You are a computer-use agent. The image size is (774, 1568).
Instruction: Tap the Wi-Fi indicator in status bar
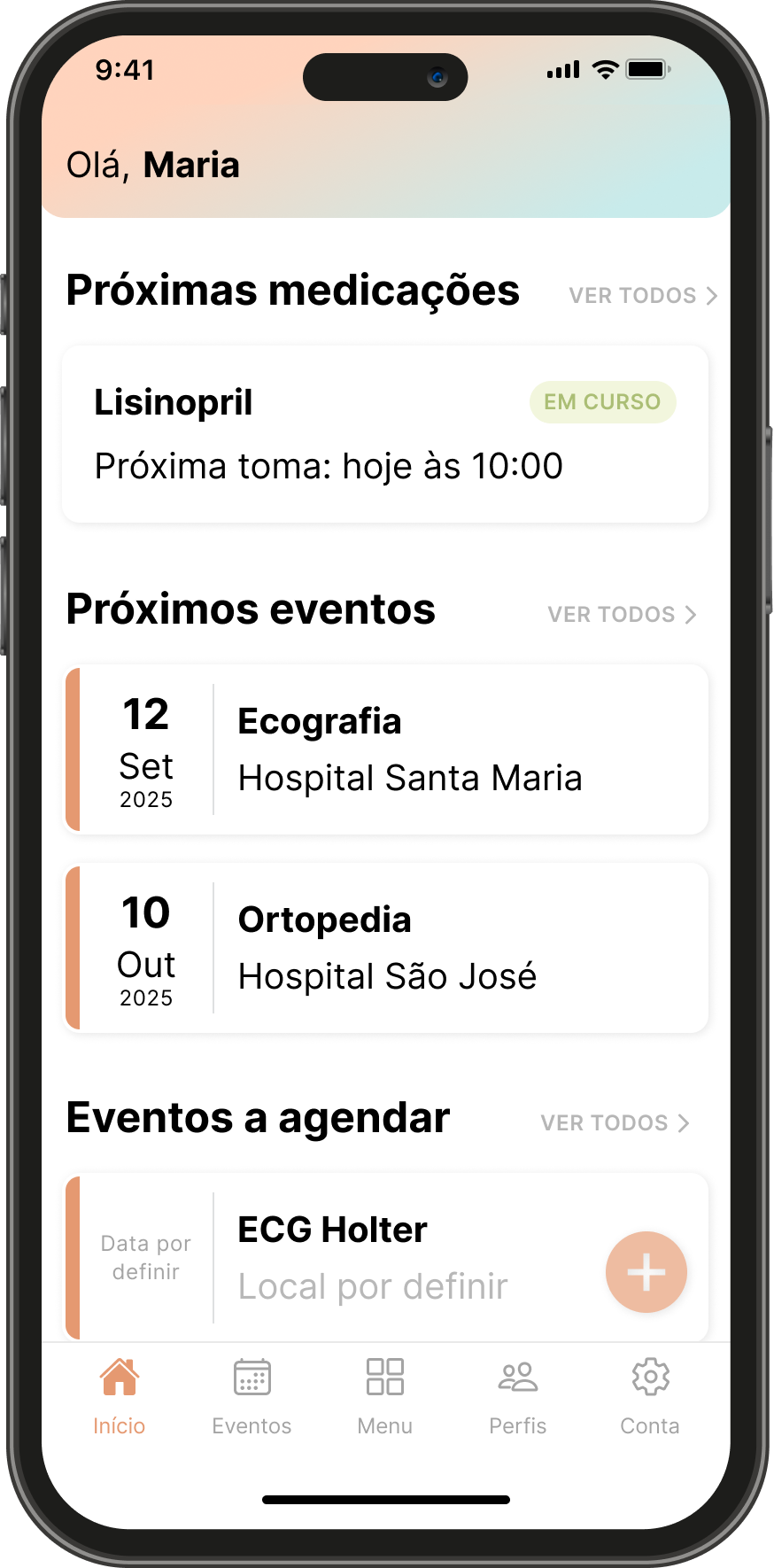[x=606, y=69]
